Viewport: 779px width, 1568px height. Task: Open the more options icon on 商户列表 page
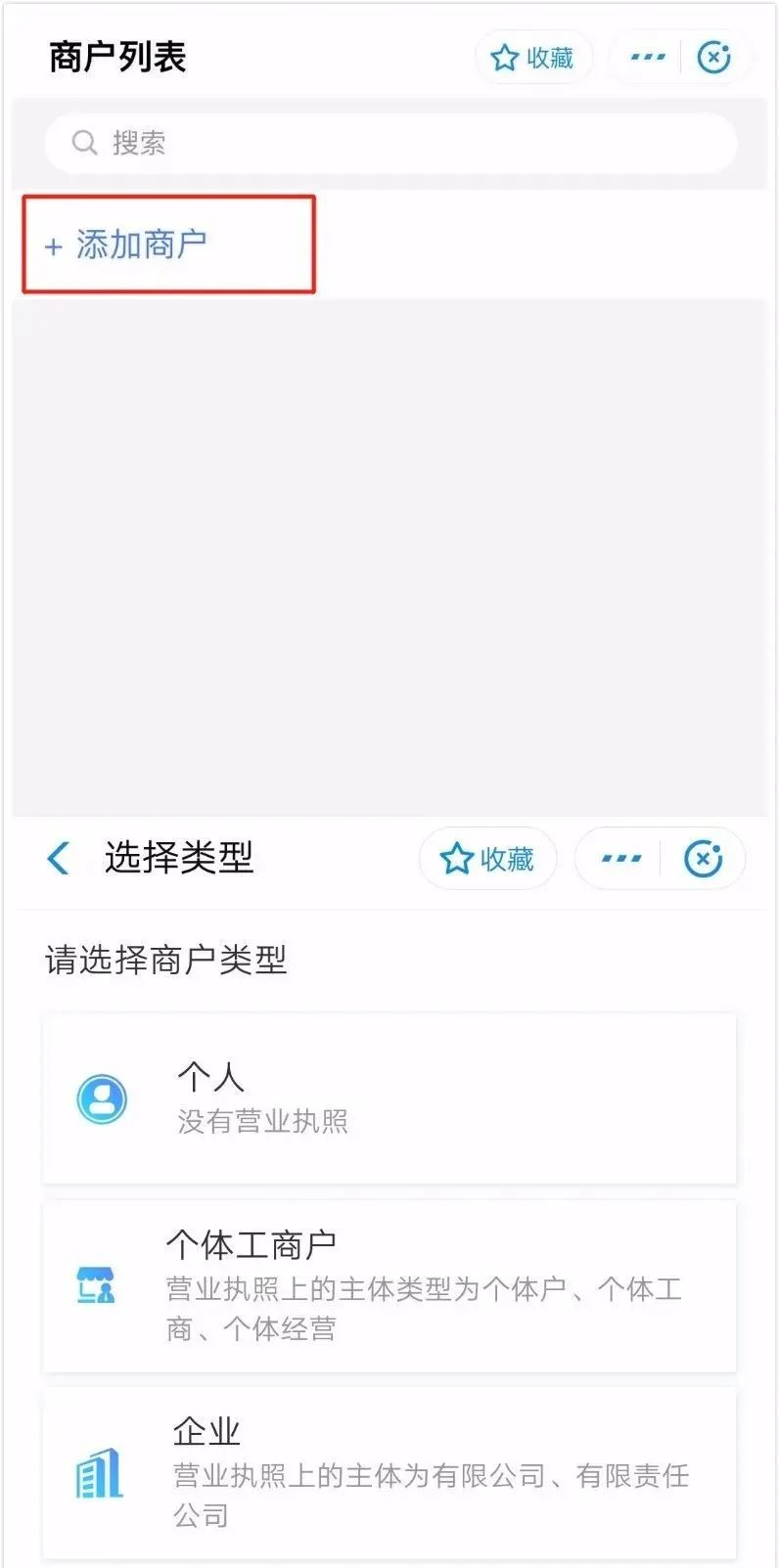tap(647, 57)
